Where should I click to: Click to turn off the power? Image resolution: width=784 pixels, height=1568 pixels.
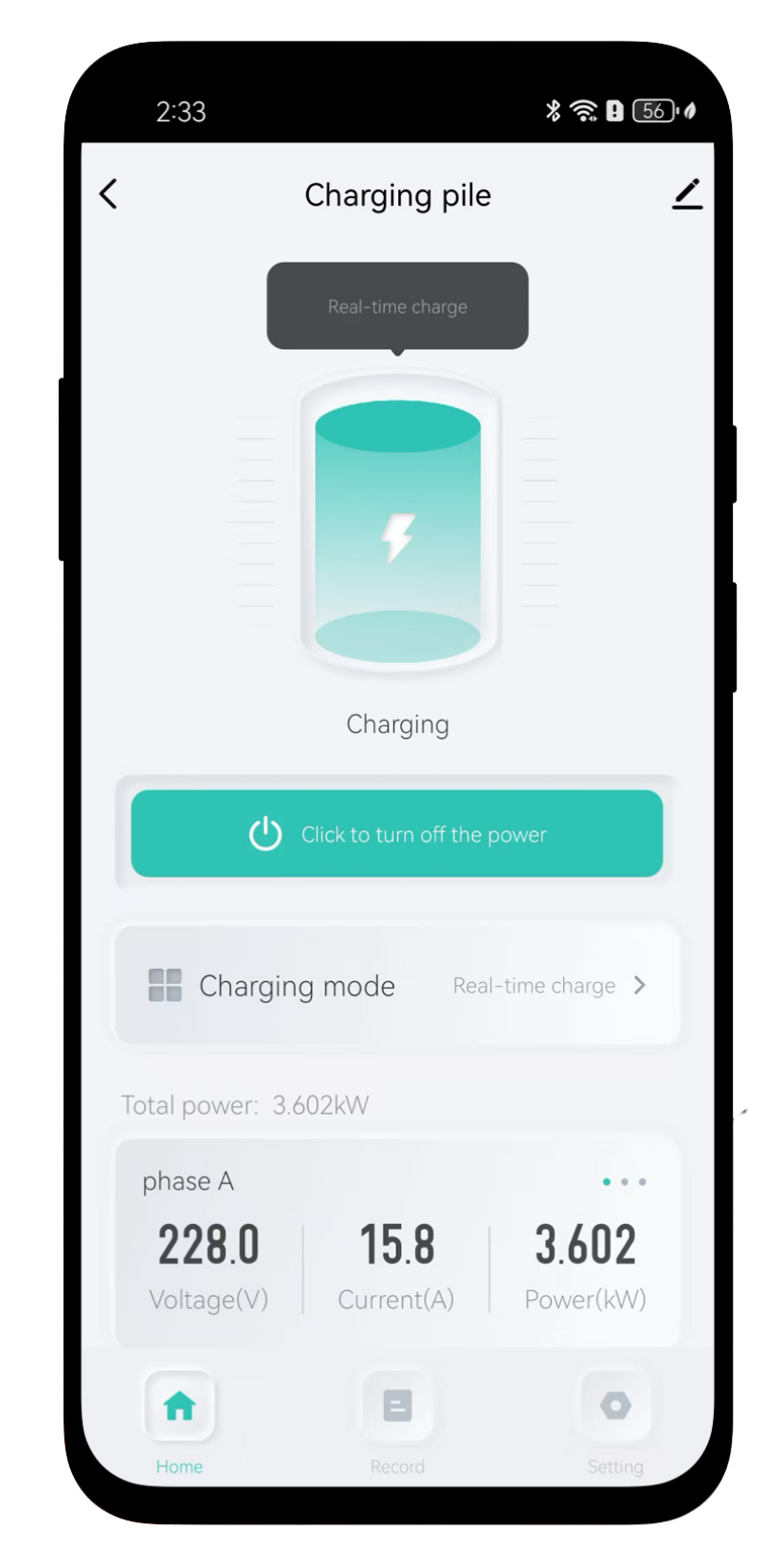point(396,833)
